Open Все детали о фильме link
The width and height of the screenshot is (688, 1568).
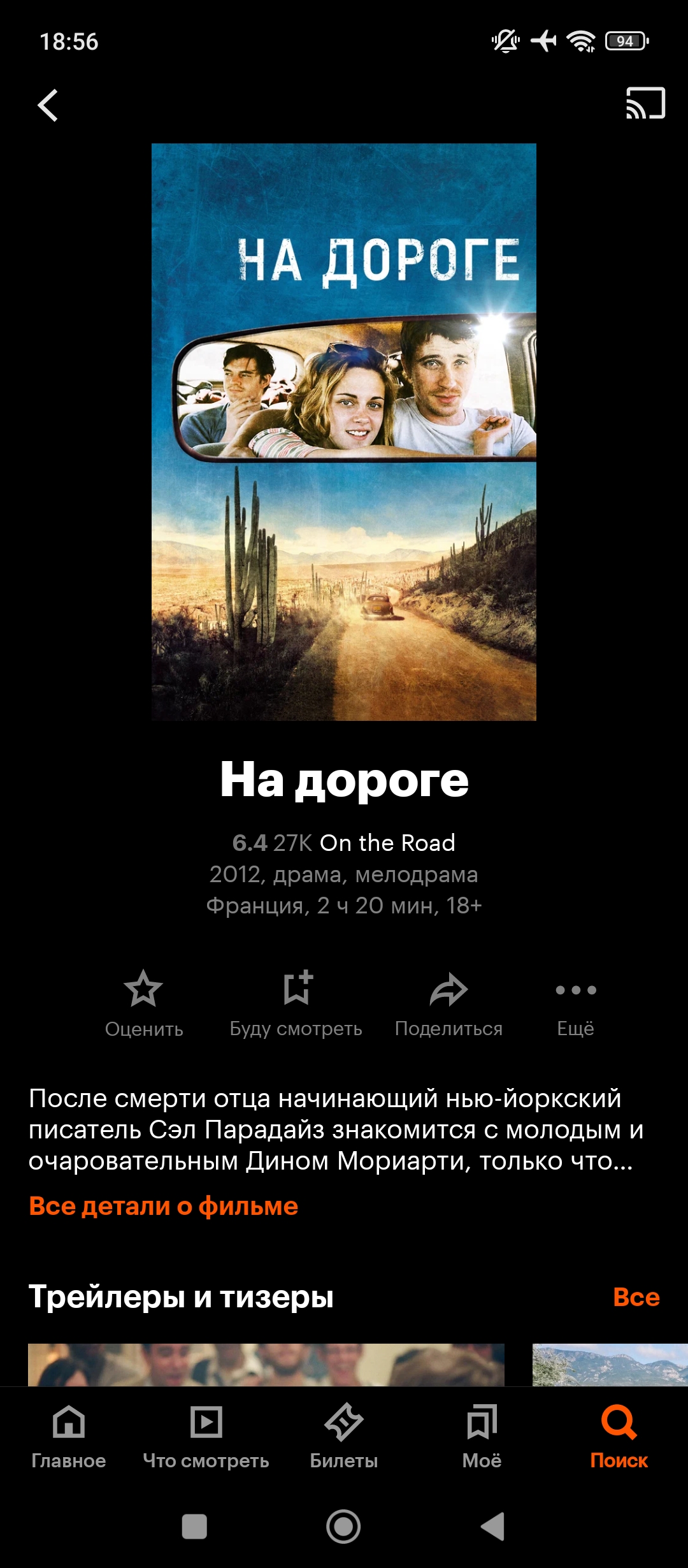(164, 1206)
